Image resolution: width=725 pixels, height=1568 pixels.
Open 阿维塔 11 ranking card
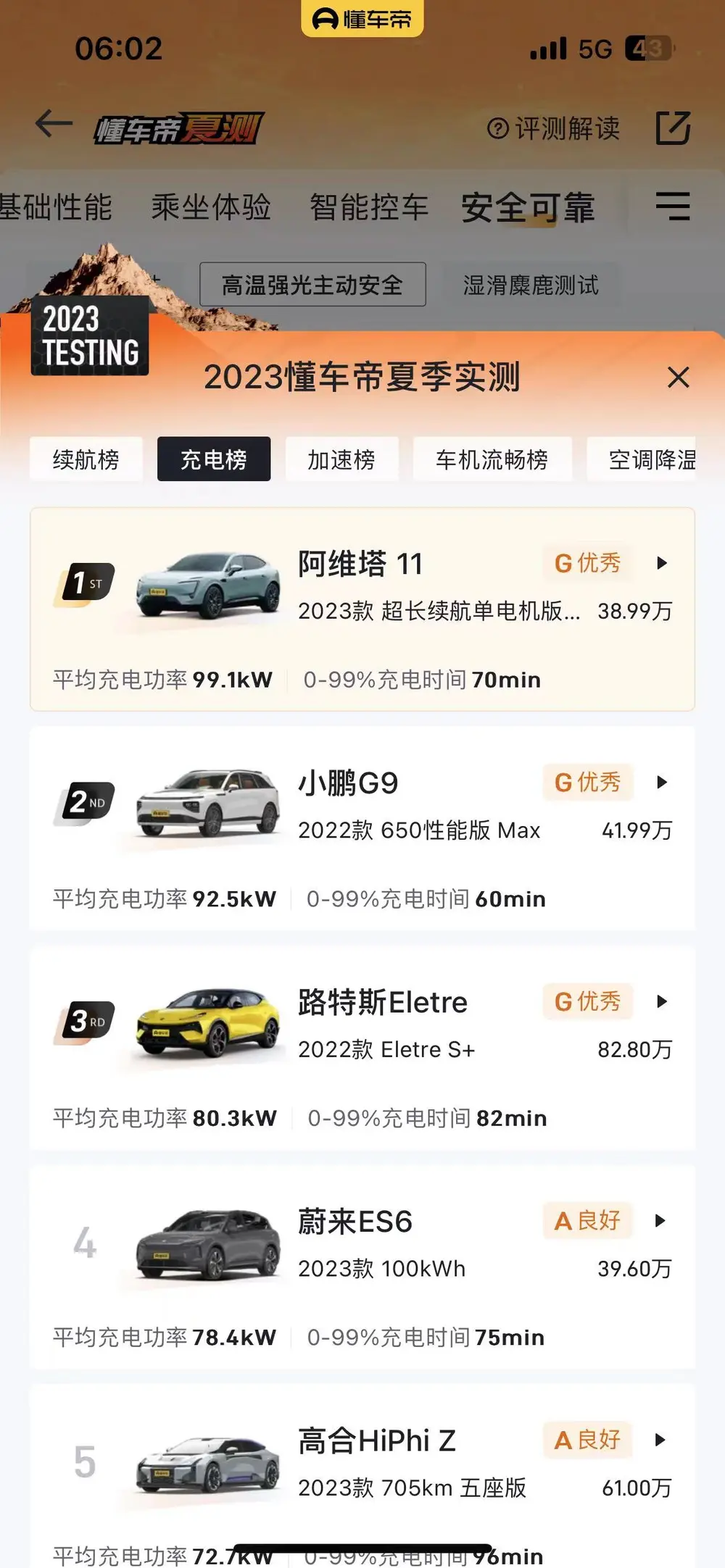coord(362,609)
